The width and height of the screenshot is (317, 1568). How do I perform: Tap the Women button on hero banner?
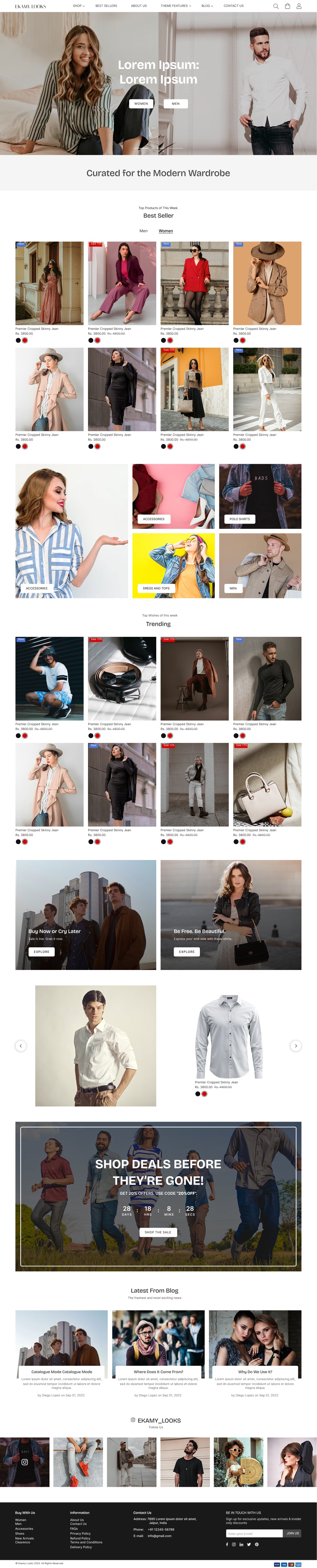point(141,103)
